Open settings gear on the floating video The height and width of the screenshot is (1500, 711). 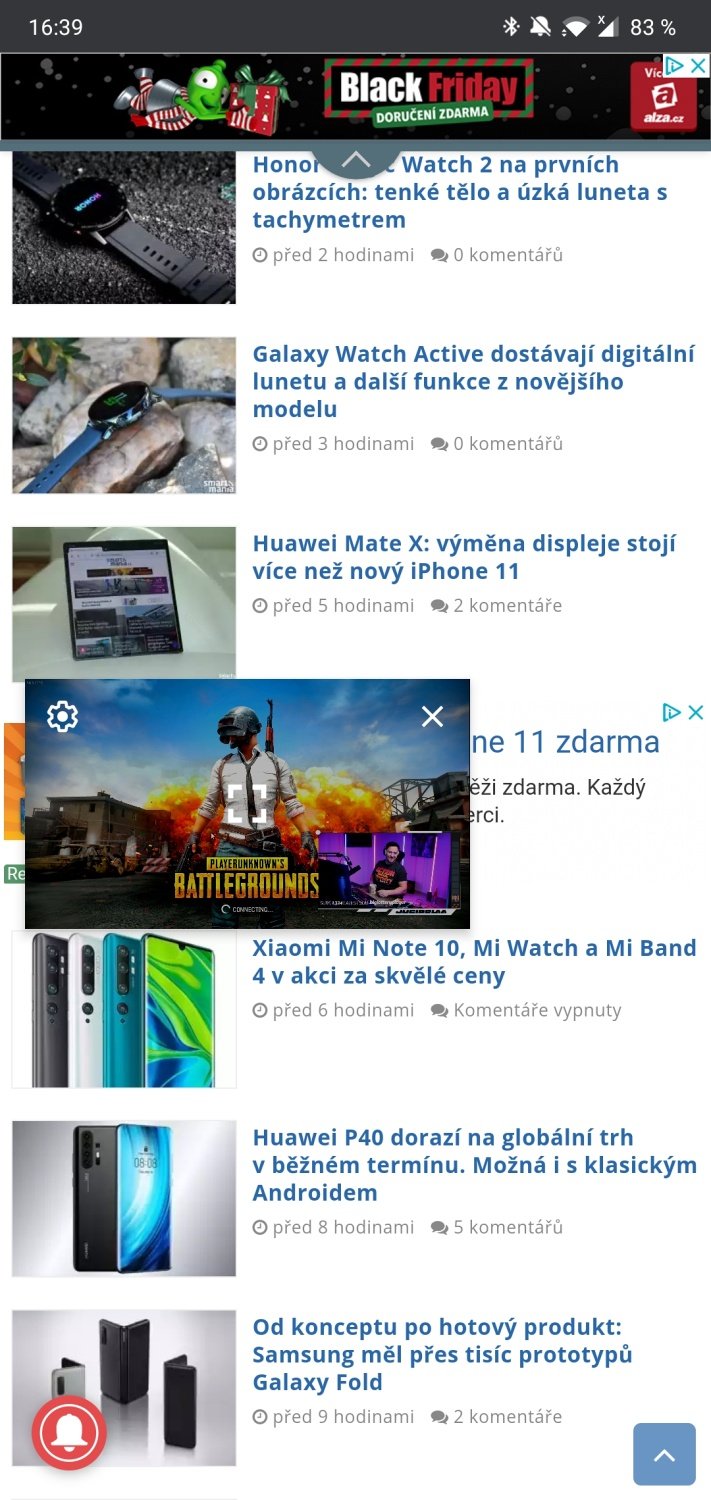click(63, 716)
